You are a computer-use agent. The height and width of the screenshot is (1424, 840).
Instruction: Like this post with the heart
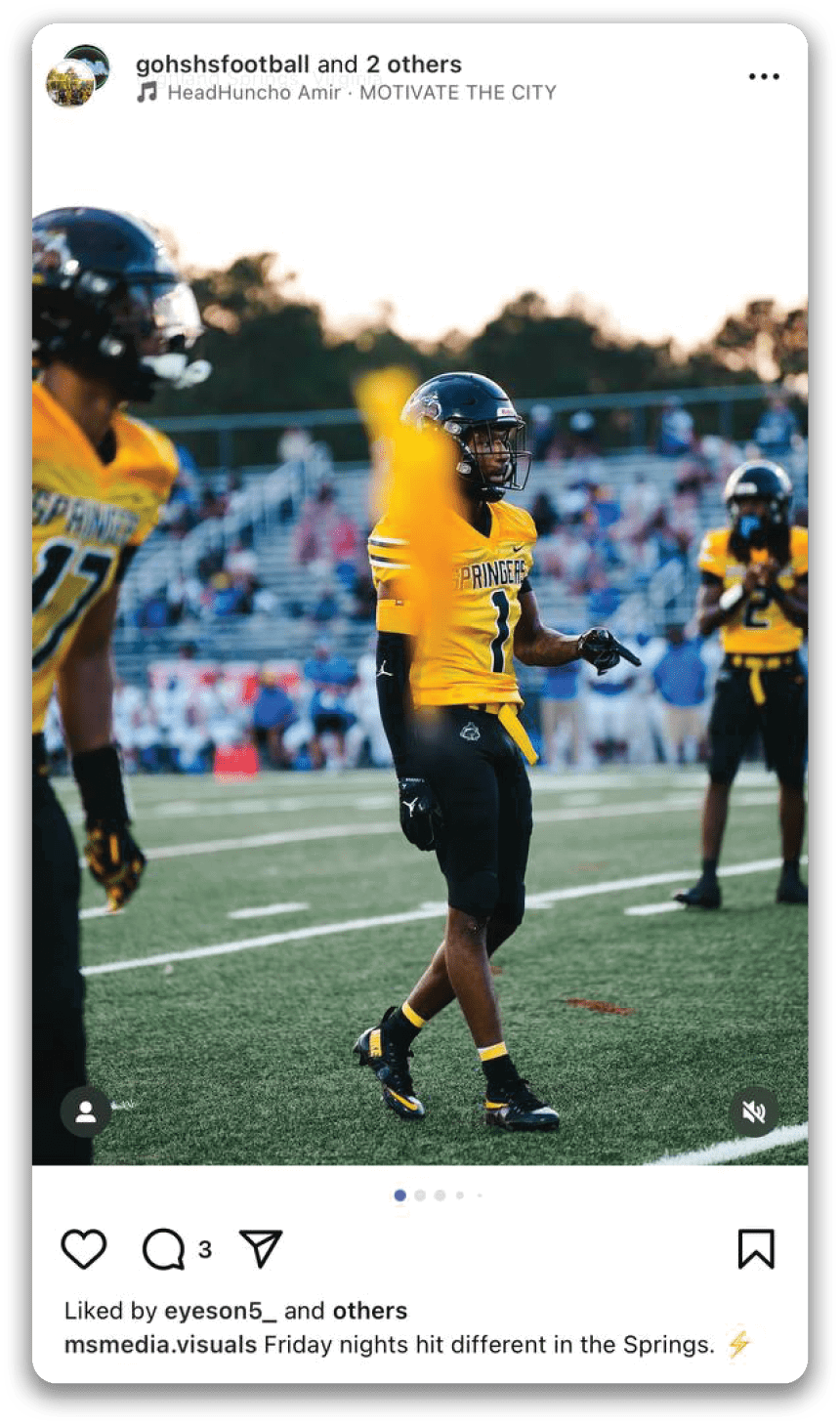(84, 1249)
